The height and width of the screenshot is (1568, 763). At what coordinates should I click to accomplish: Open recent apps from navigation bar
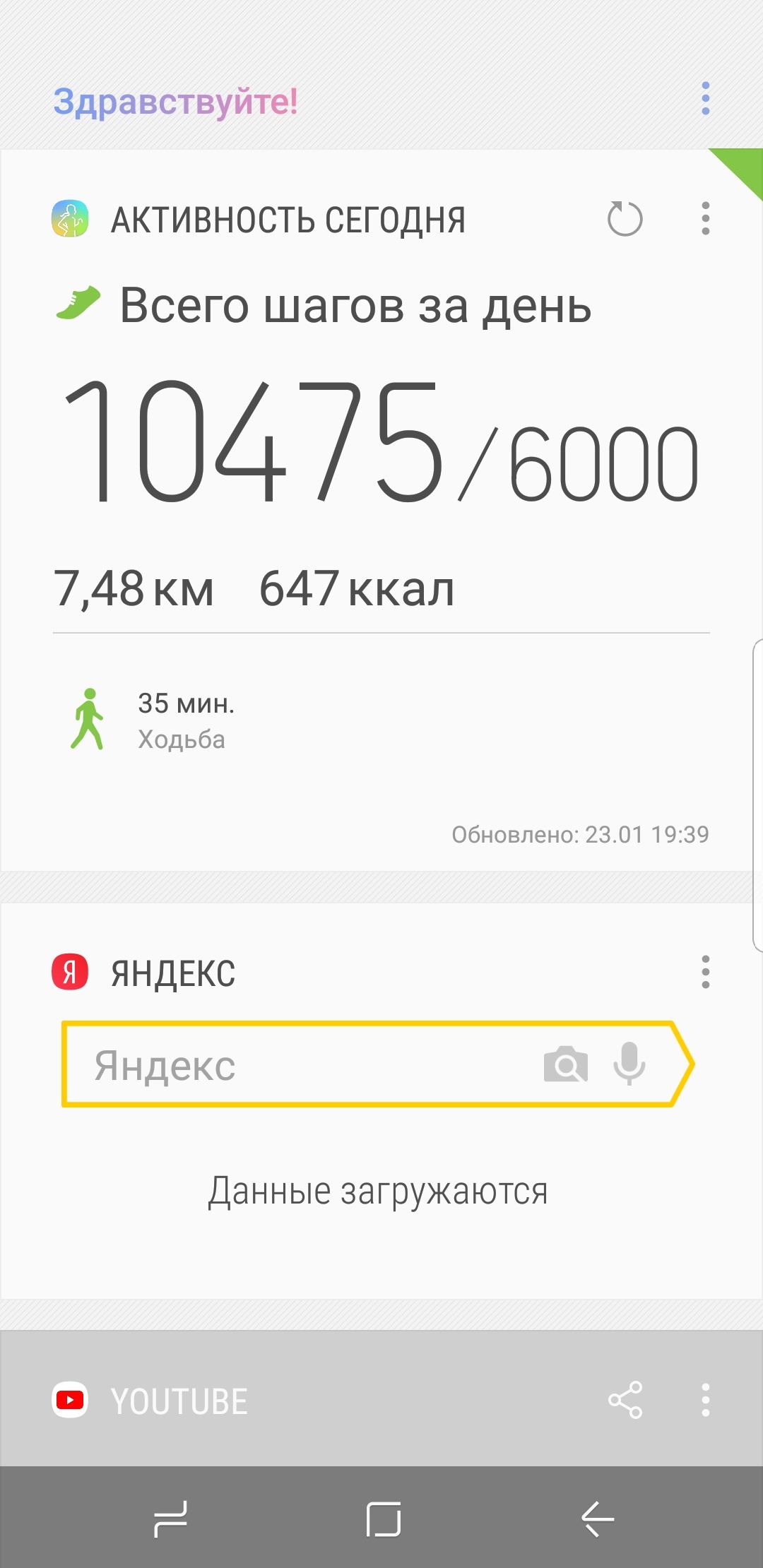(170, 1519)
